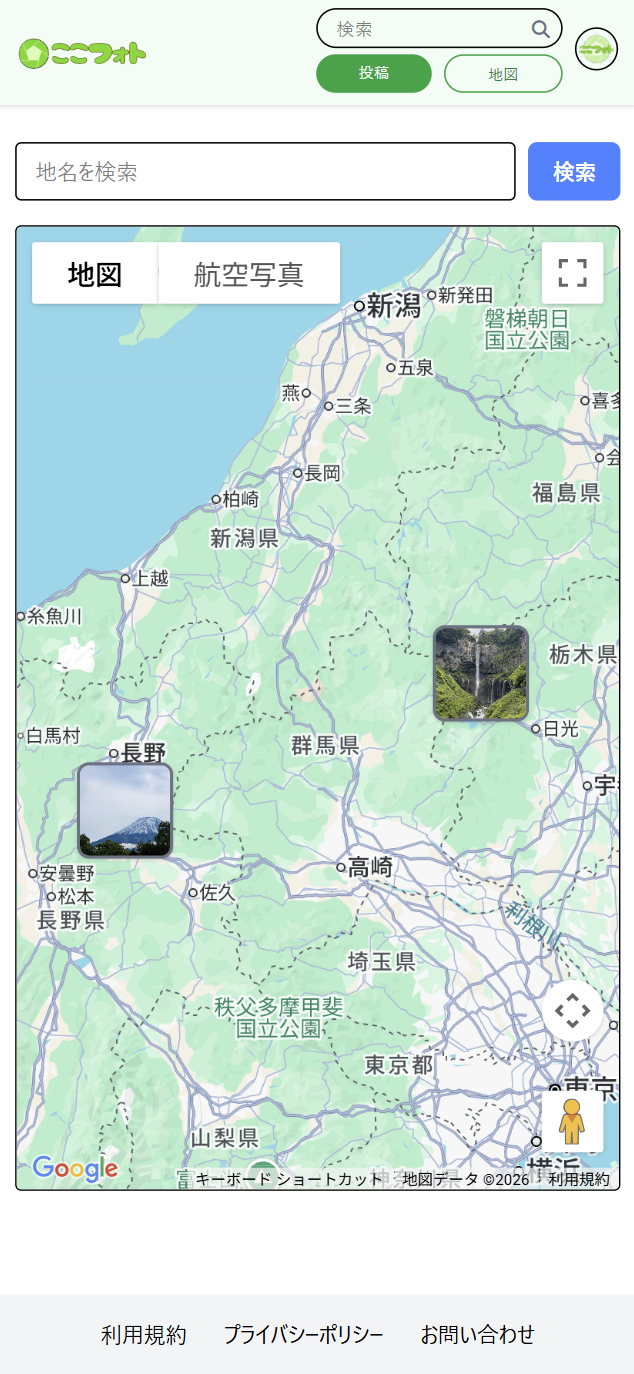Screen dimensions: 634x1374
Task: Open the waterfall photo near 日光
Action: pyautogui.click(x=480, y=673)
